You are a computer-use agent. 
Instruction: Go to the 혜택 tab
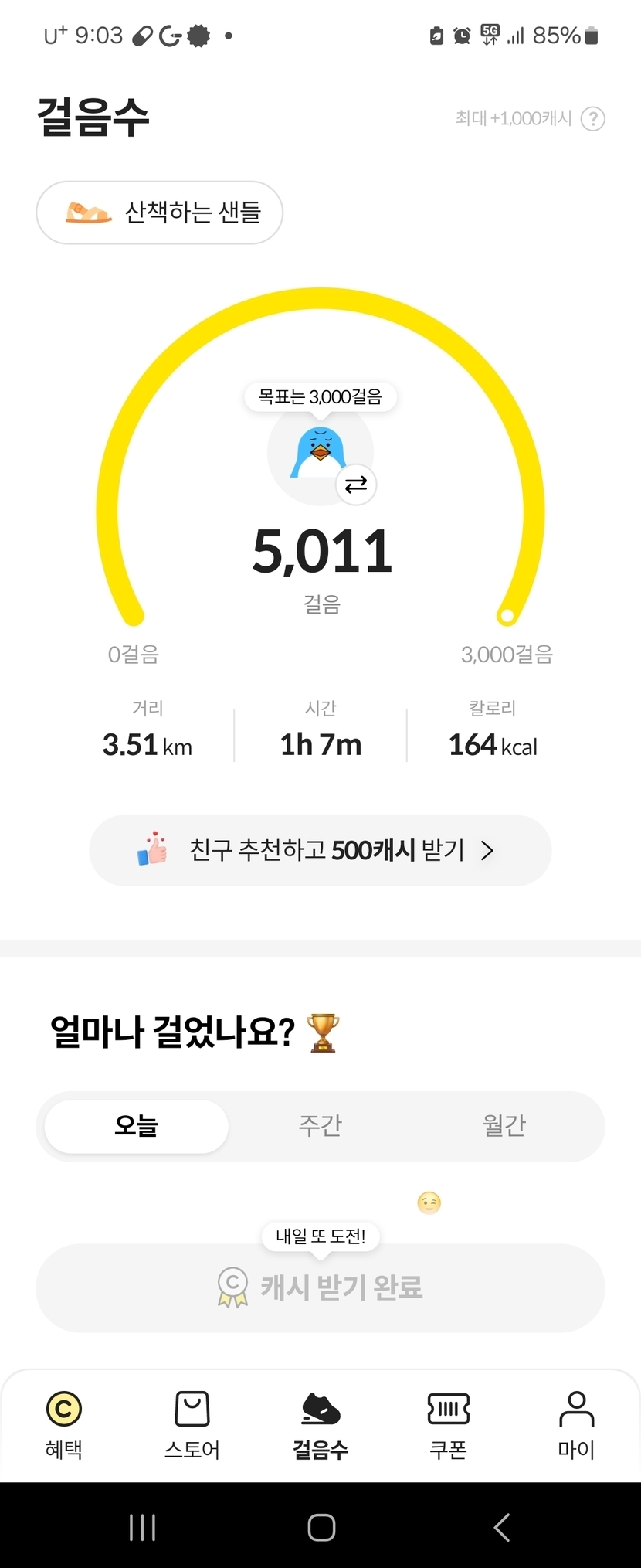(x=64, y=1426)
